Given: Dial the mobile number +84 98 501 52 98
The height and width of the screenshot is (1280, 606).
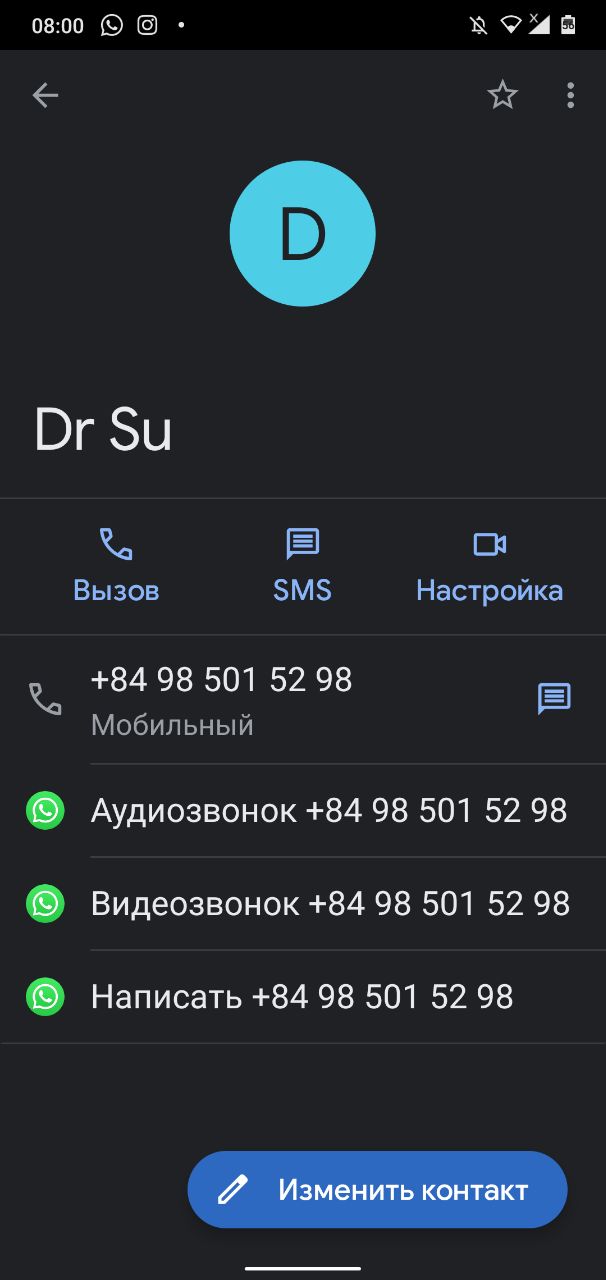Looking at the screenshot, I should click(221, 698).
